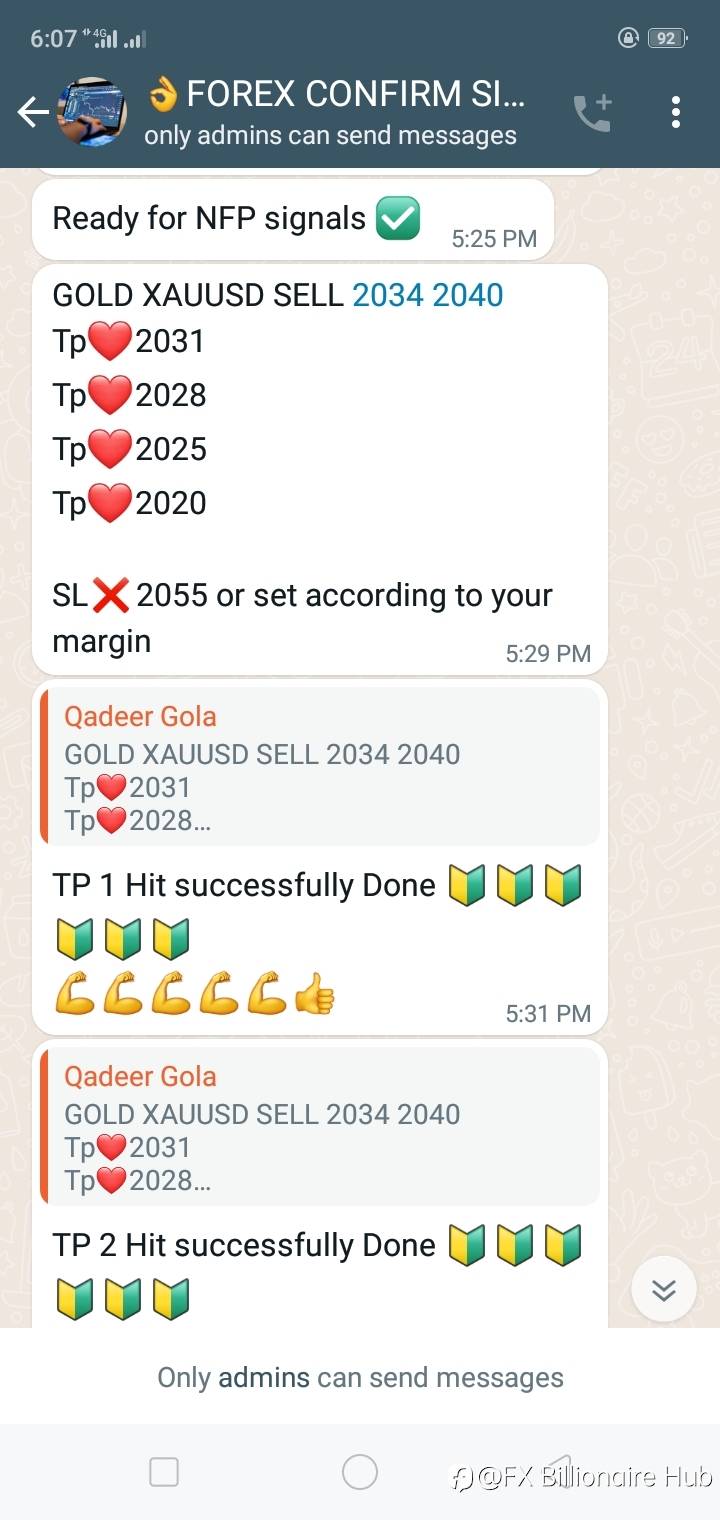The width and height of the screenshot is (720, 1520).
Task: Open the overflow menu
Action: click(x=676, y=113)
